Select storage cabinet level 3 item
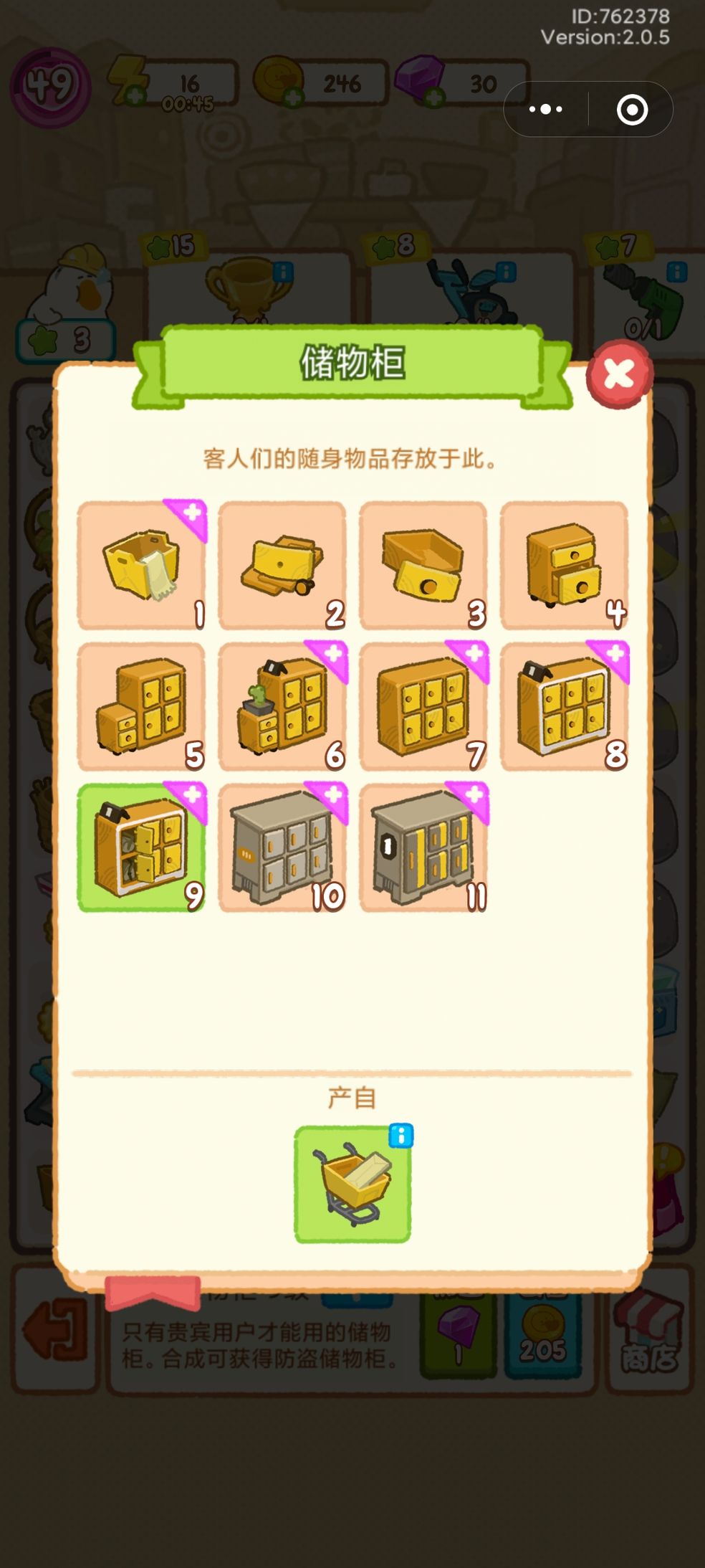Viewport: 705px width, 1568px height. click(423, 566)
